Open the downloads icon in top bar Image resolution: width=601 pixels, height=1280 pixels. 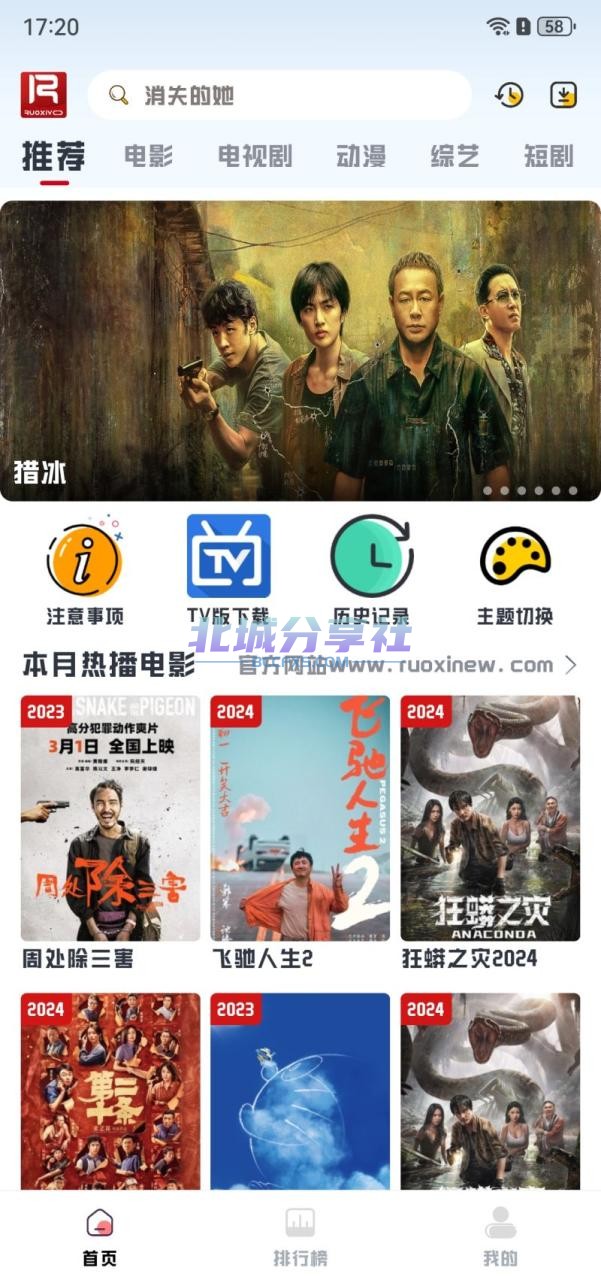pos(564,95)
